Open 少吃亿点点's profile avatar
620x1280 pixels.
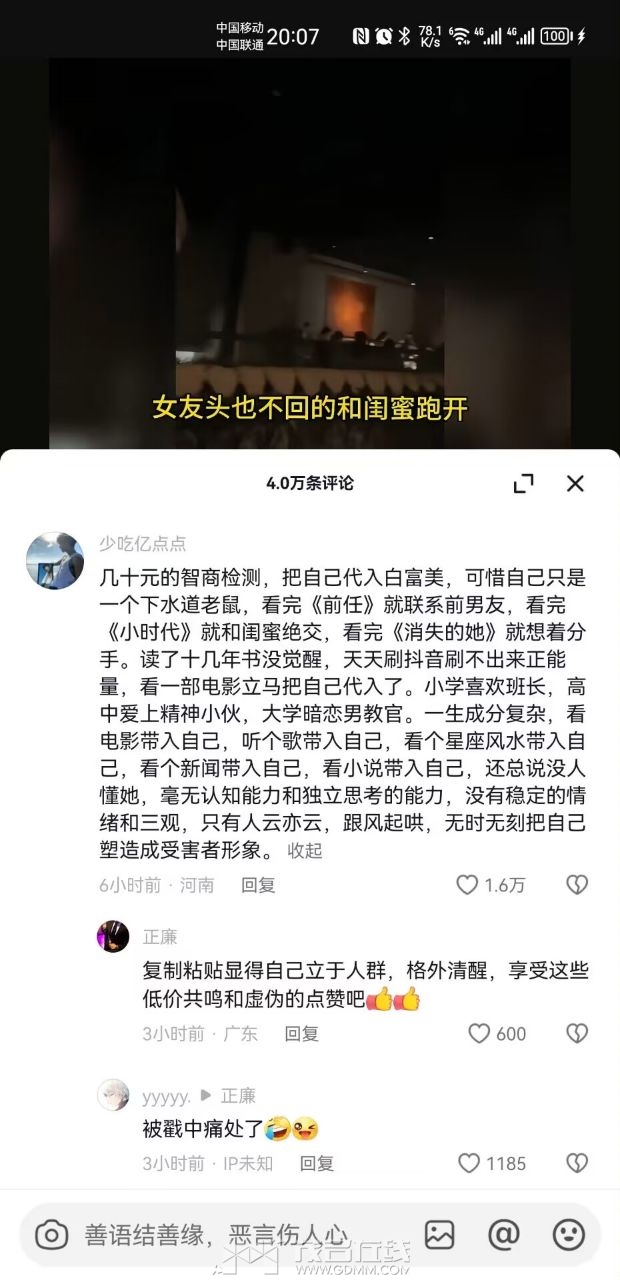click(x=55, y=560)
